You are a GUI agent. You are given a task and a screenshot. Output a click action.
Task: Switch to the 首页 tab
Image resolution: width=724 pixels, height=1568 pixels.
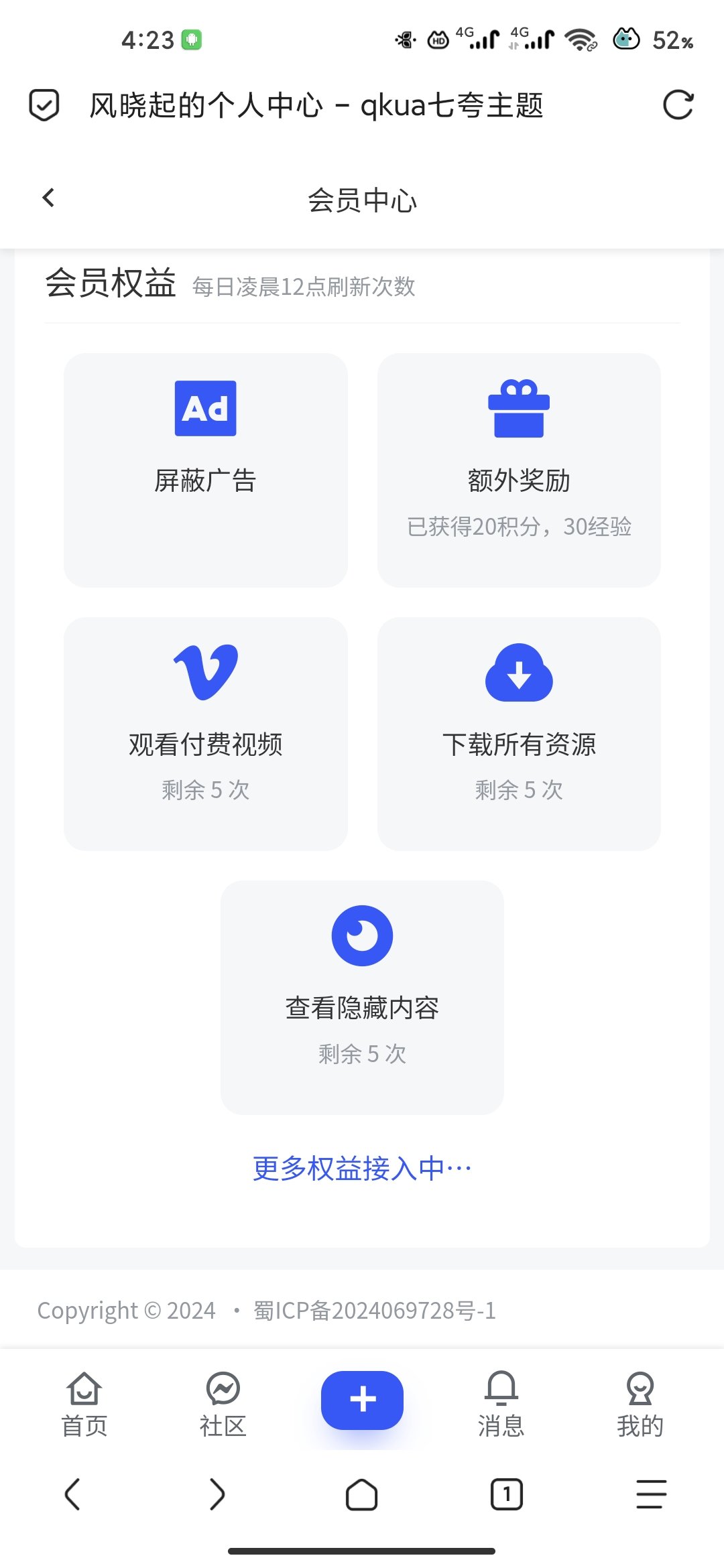[84, 1404]
